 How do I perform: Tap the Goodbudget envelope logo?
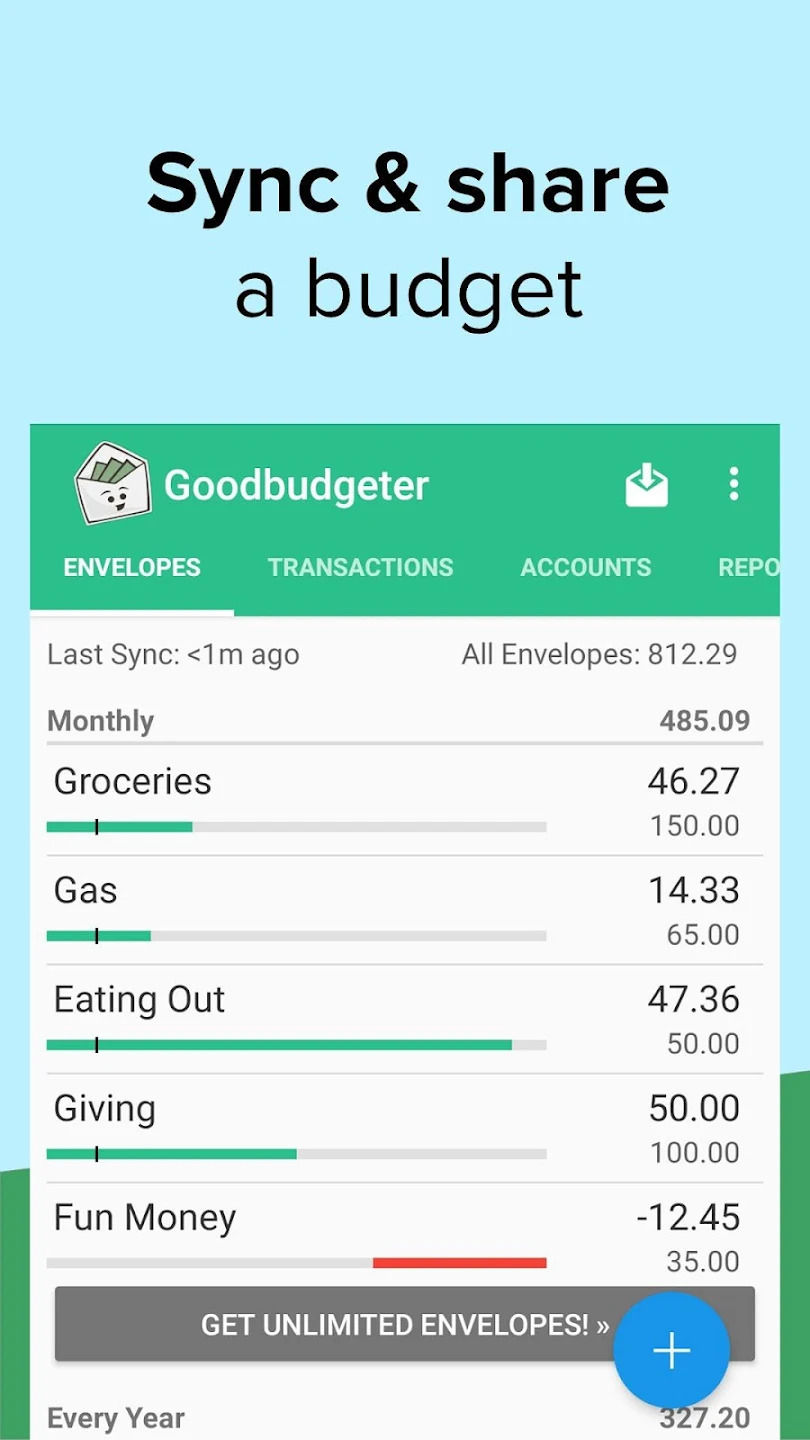click(x=111, y=484)
